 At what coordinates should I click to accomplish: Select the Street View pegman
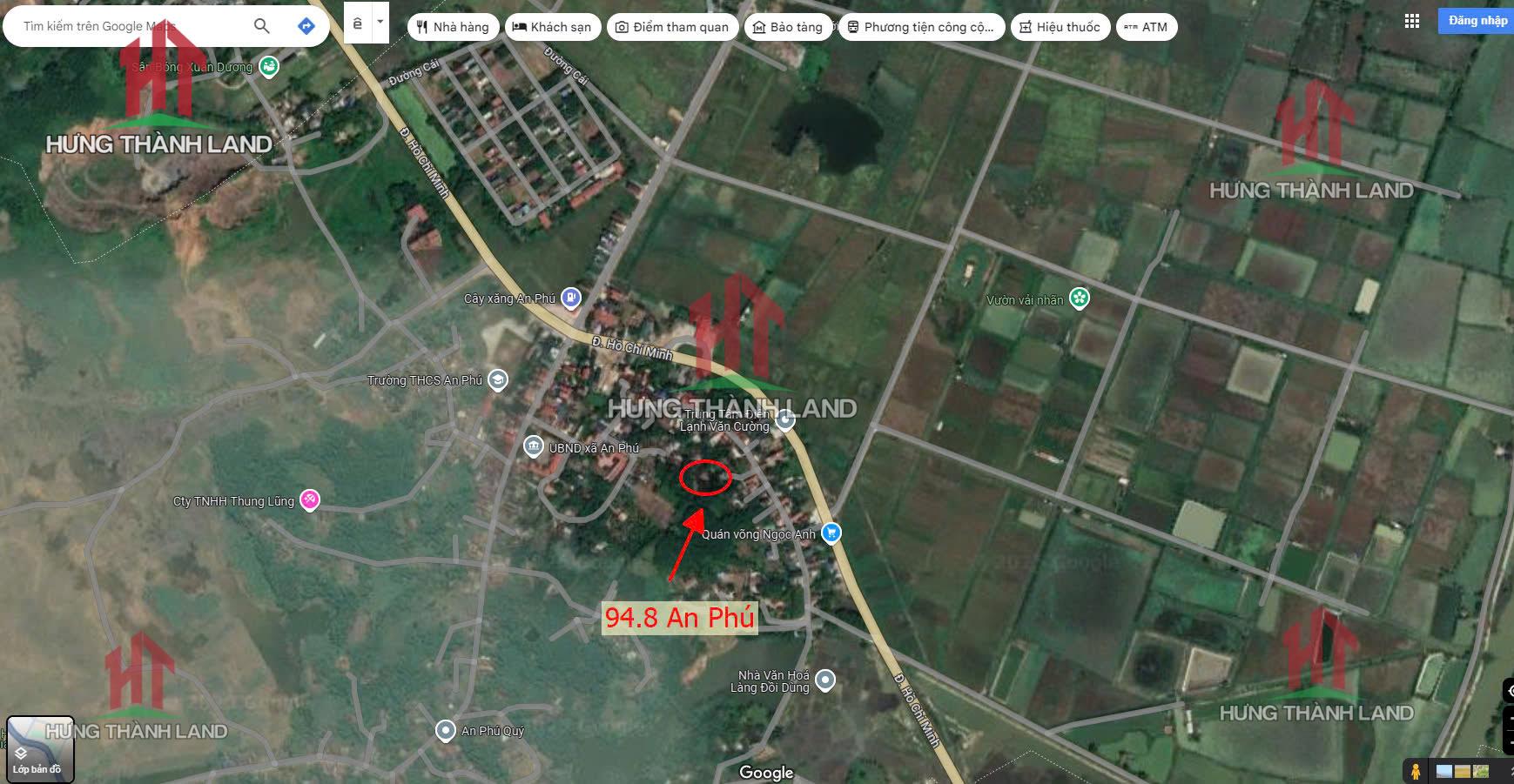(x=1416, y=771)
